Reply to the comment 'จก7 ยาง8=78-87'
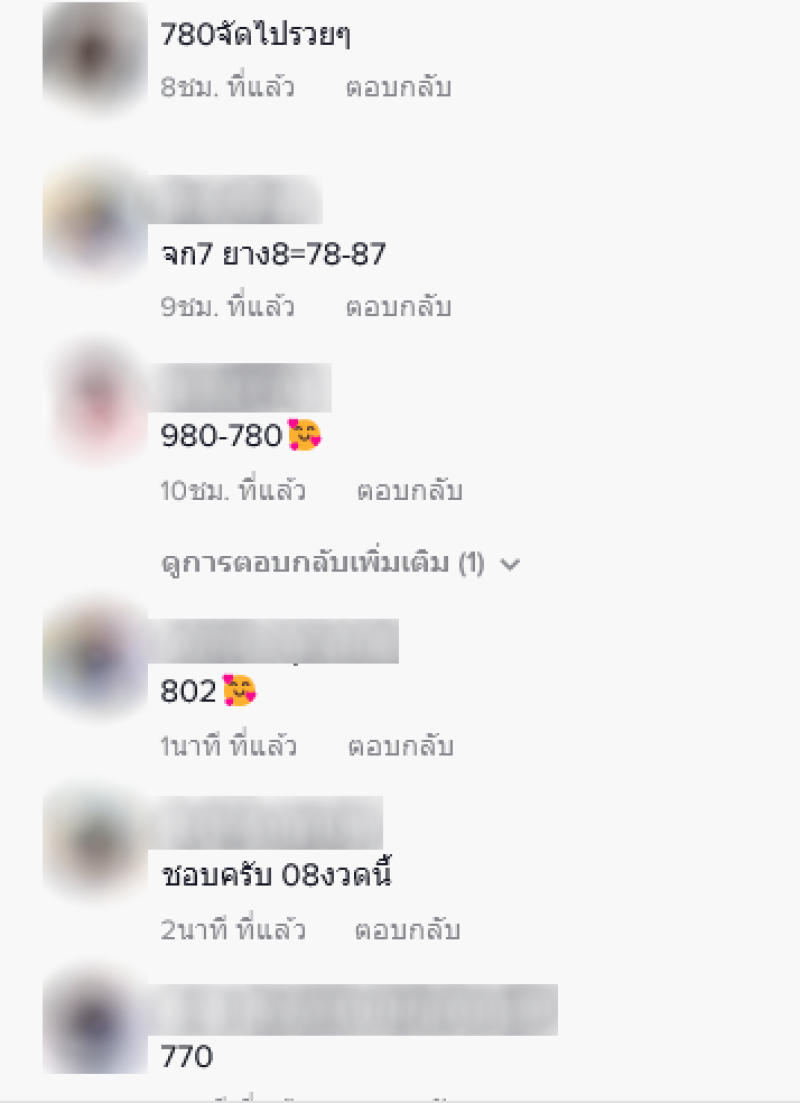Viewport: 800px width, 1103px height. coord(398,307)
